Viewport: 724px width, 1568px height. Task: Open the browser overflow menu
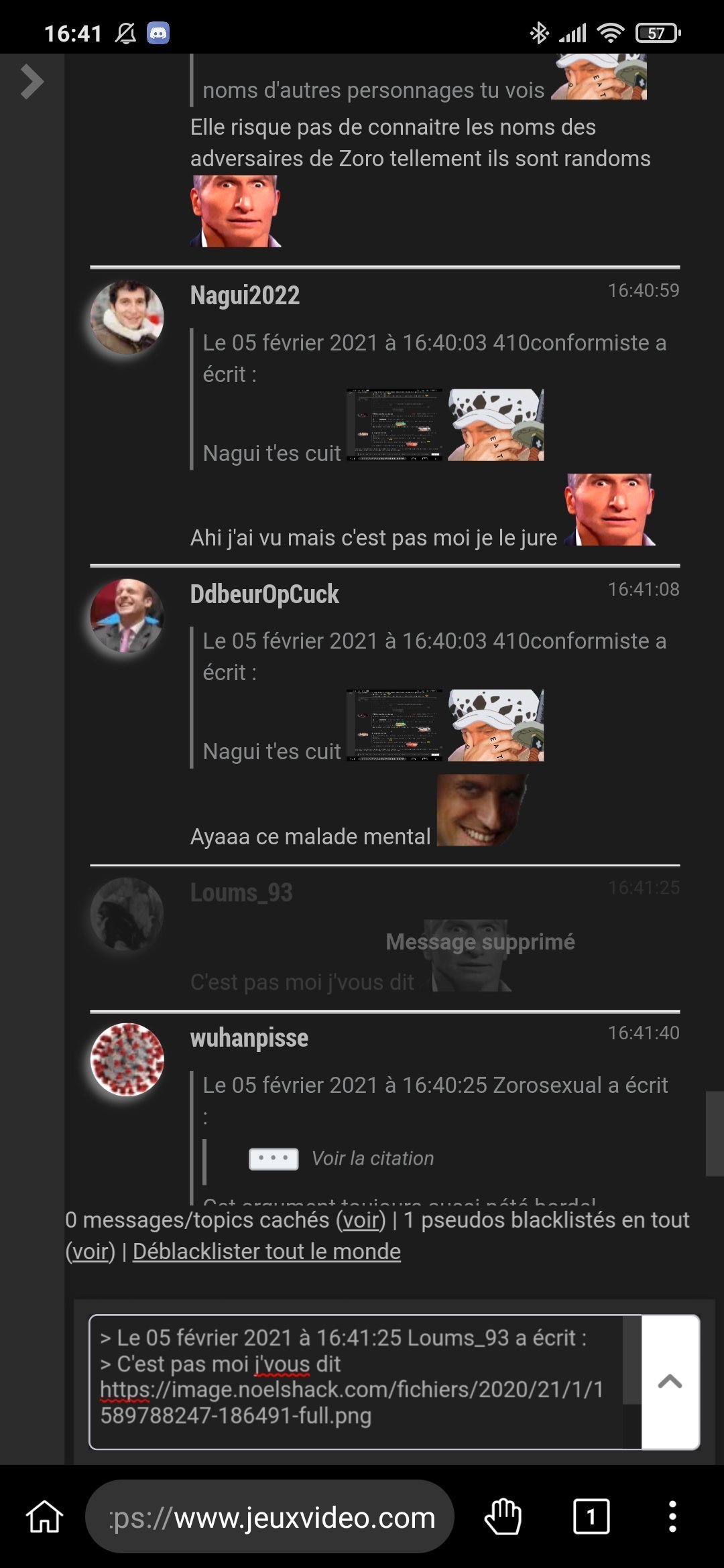[672, 1516]
